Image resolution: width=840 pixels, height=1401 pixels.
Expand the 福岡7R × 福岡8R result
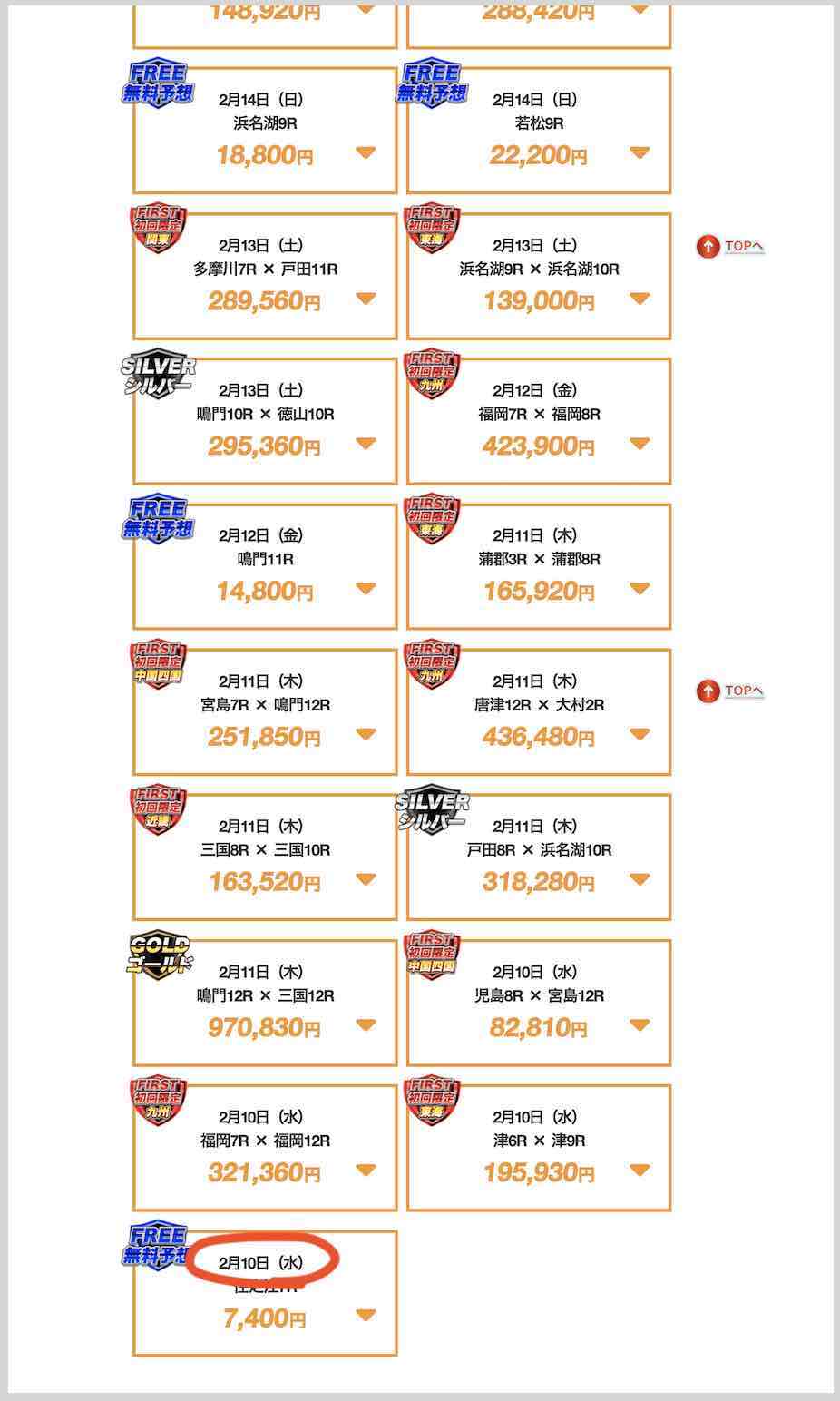point(640,444)
